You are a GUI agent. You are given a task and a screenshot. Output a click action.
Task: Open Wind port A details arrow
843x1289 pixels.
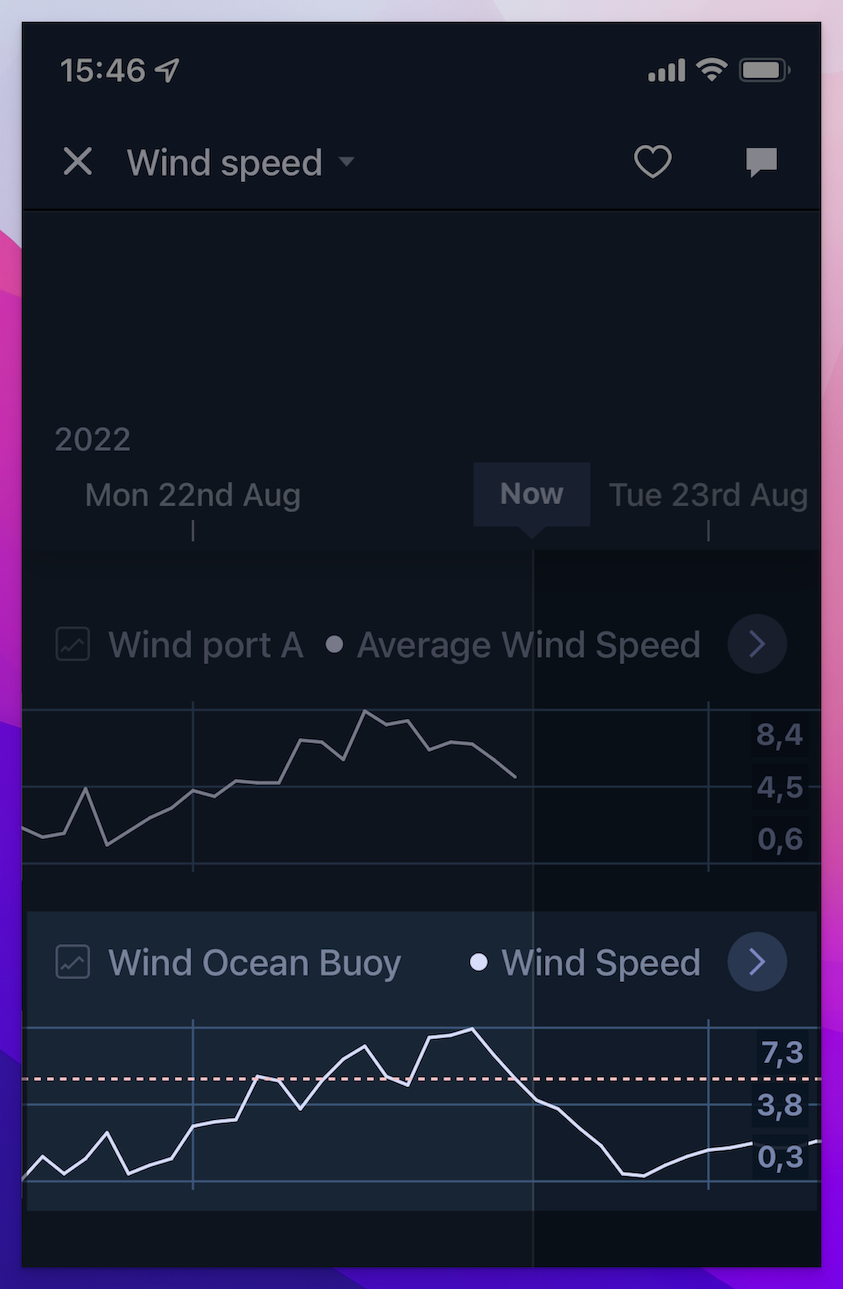(x=757, y=644)
